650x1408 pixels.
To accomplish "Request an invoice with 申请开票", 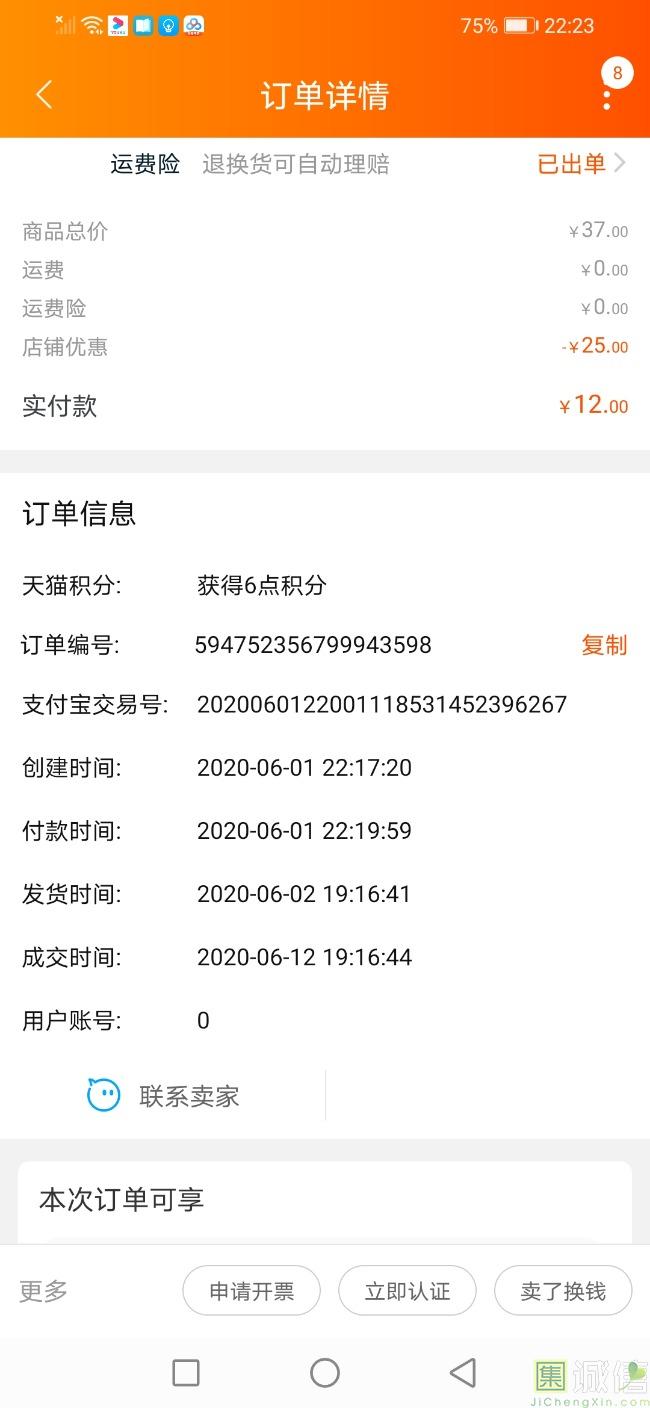I will click(251, 1291).
